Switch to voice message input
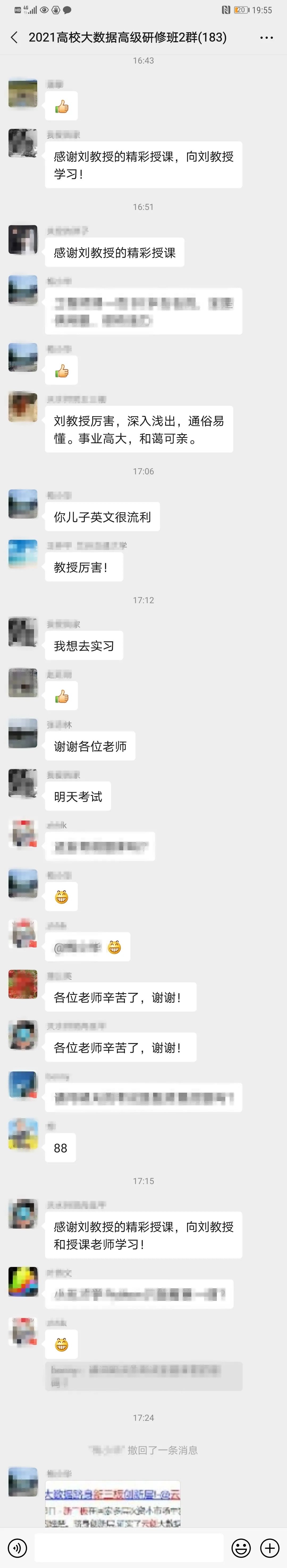The image size is (287, 1568). (17, 1547)
